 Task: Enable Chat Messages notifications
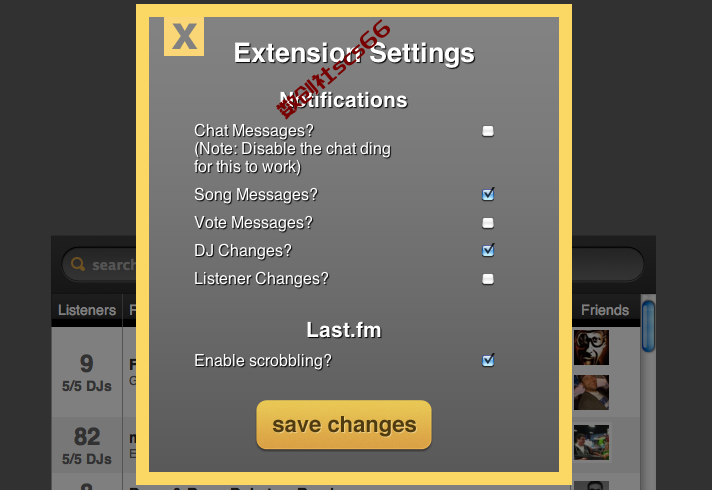488,131
